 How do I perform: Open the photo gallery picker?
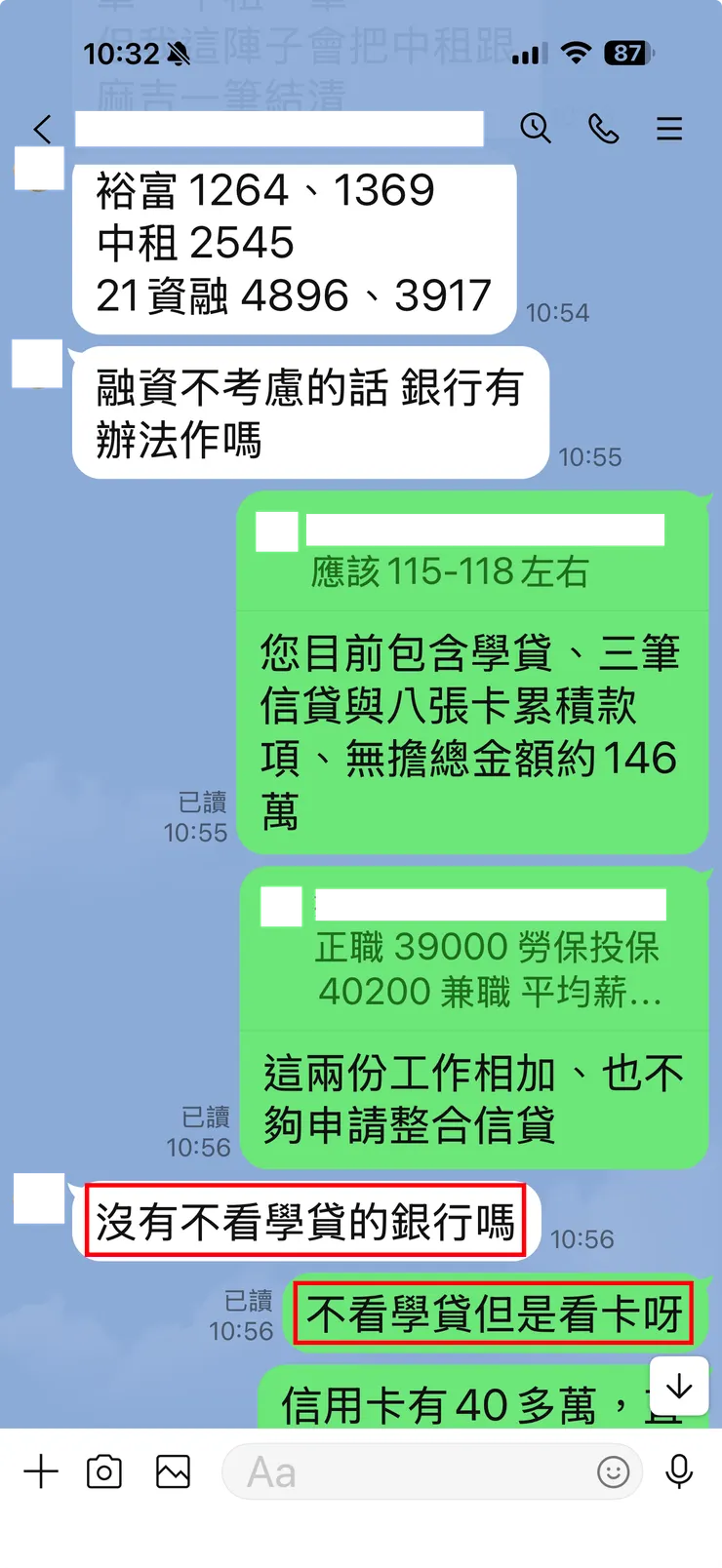point(172,1471)
